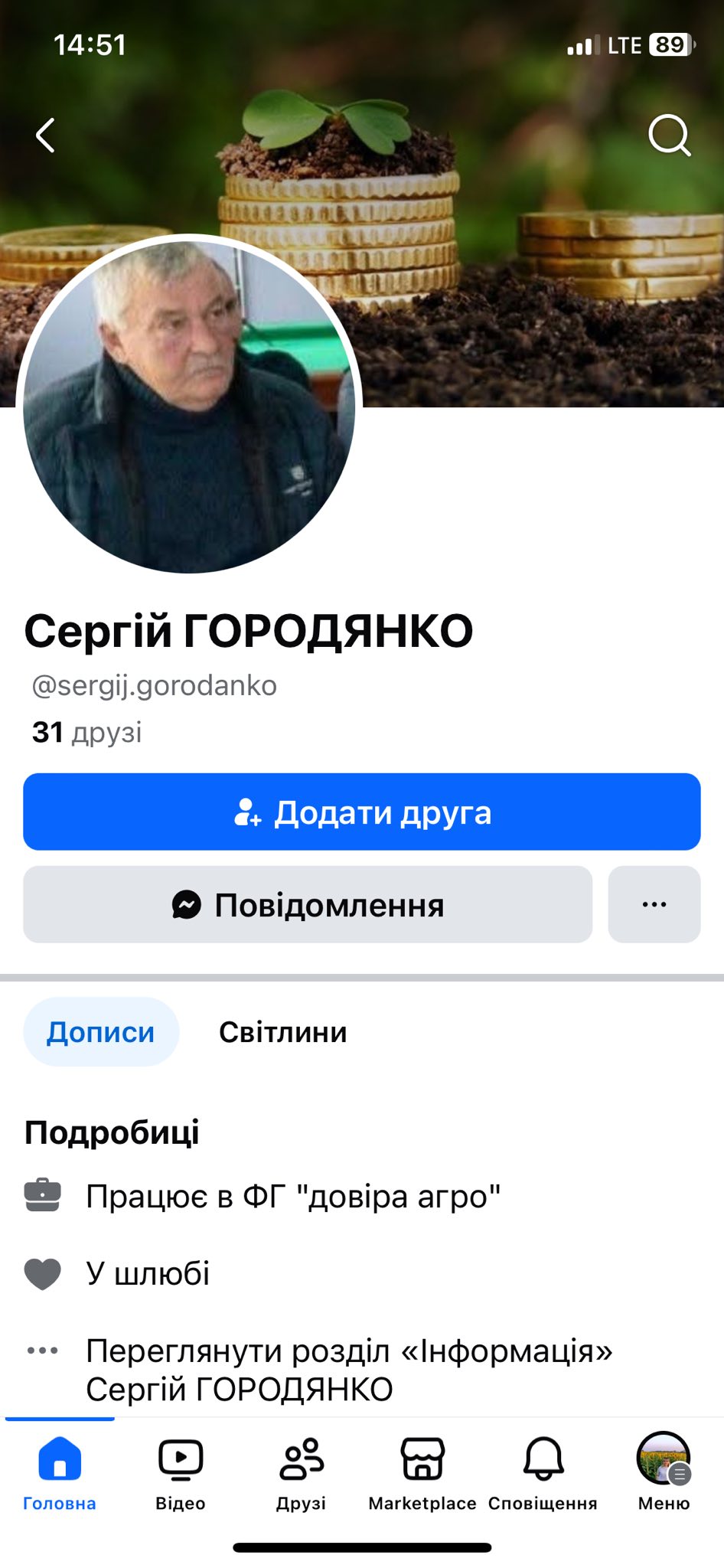Switch to the «Дописи» tab
The height and width of the screenshot is (1568, 724).
click(101, 1032)
